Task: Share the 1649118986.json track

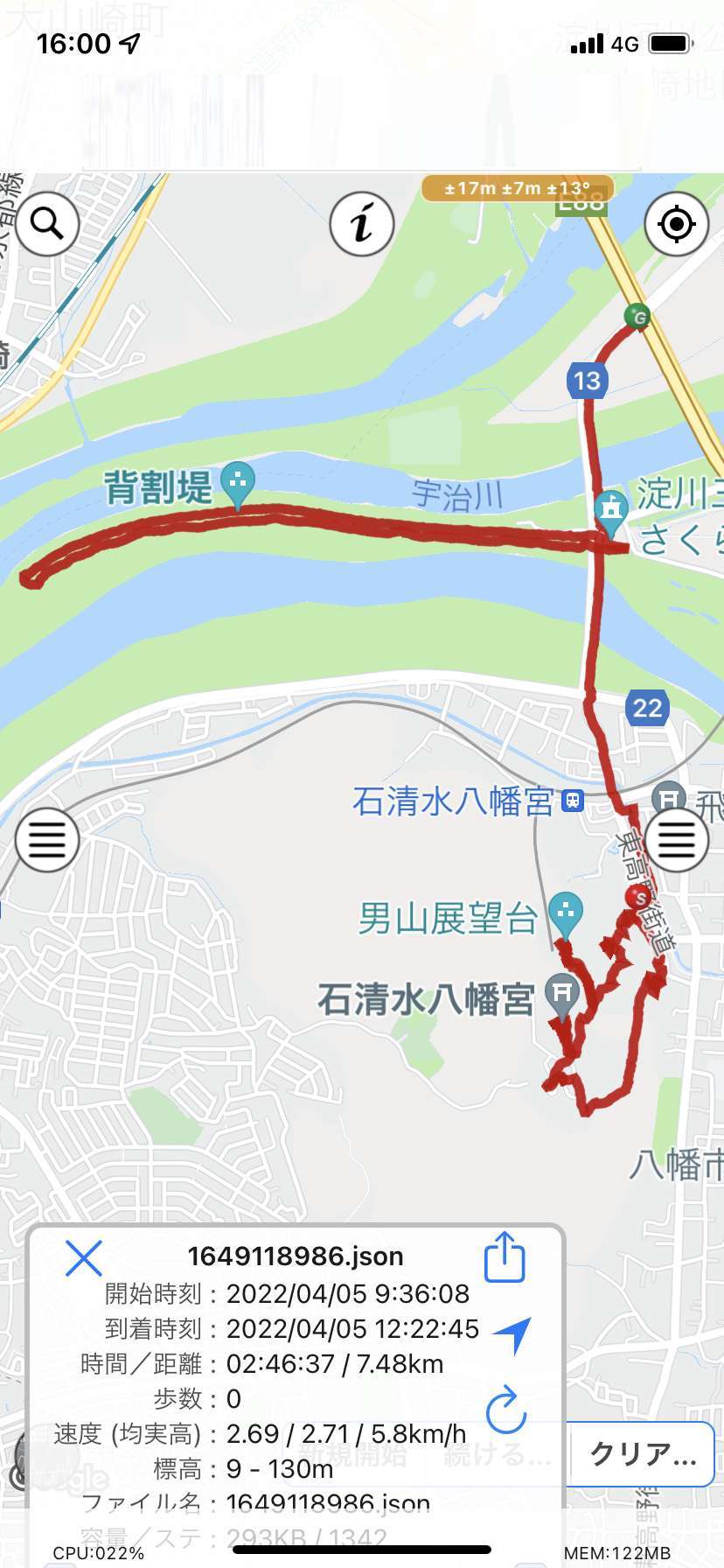Action: coord(505,1257)
